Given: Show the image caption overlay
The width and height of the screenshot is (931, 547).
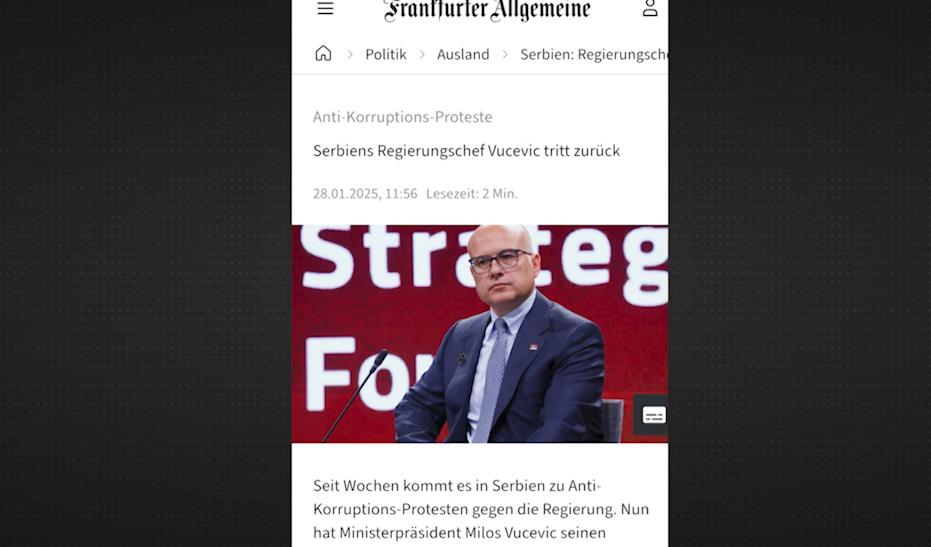Looking at the screenshot, I should [x=653, y=415].
